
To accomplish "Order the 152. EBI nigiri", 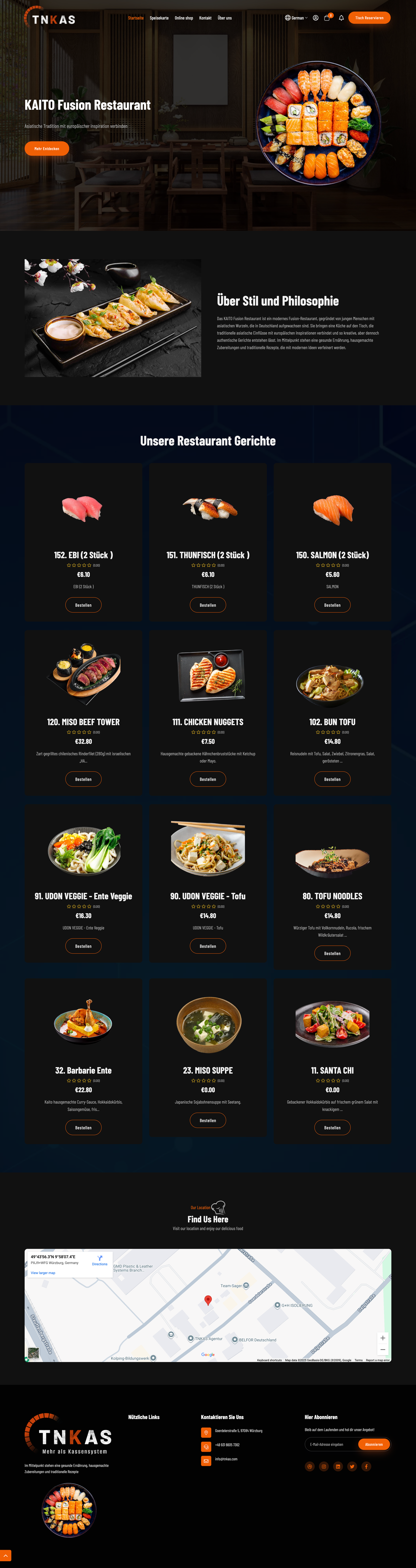I will click(83, 605).
